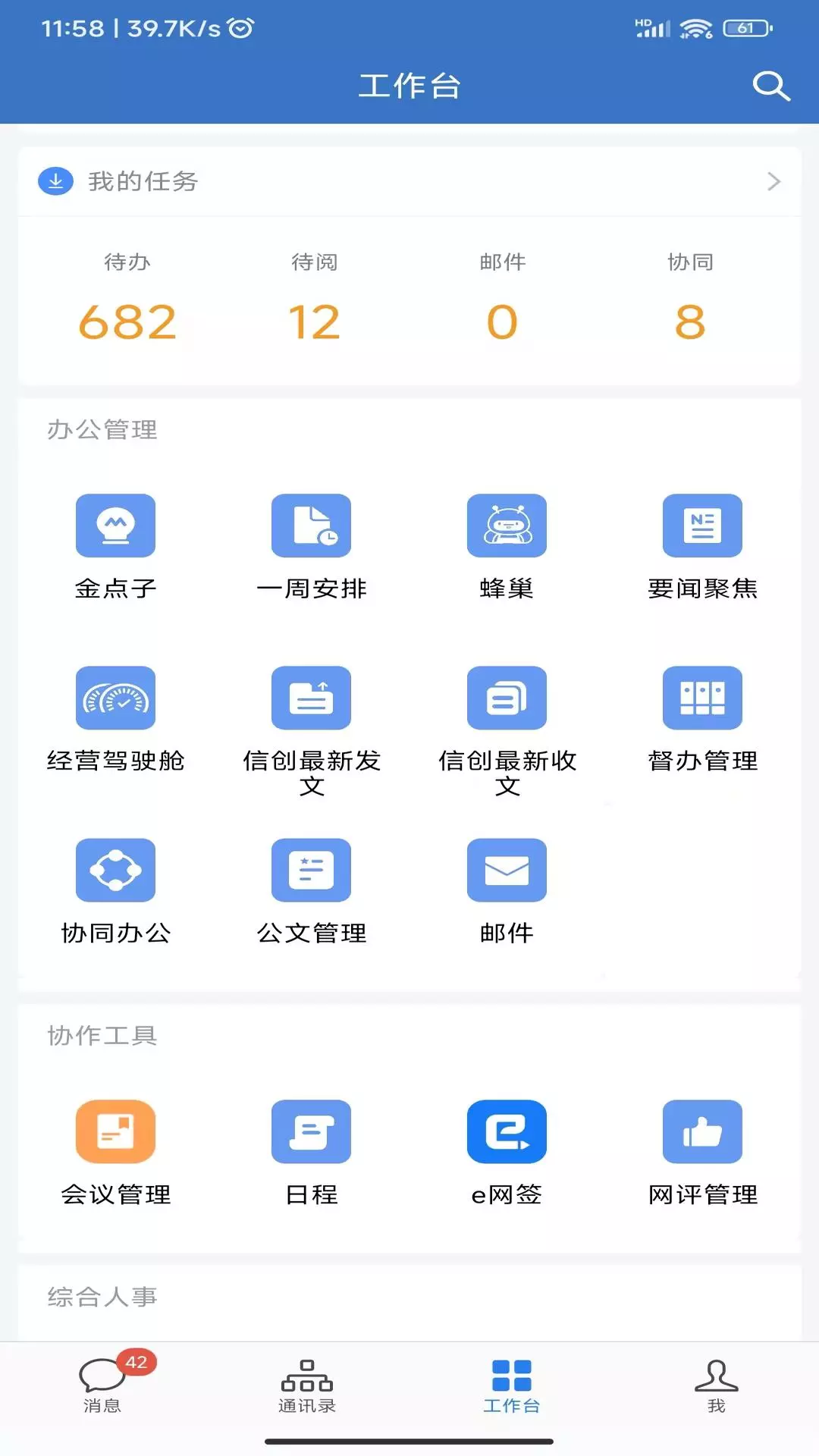Viewport: 819px width, 1456px height.
Task: Expand the 我的任务 row chevron
Action: point(773,181)
